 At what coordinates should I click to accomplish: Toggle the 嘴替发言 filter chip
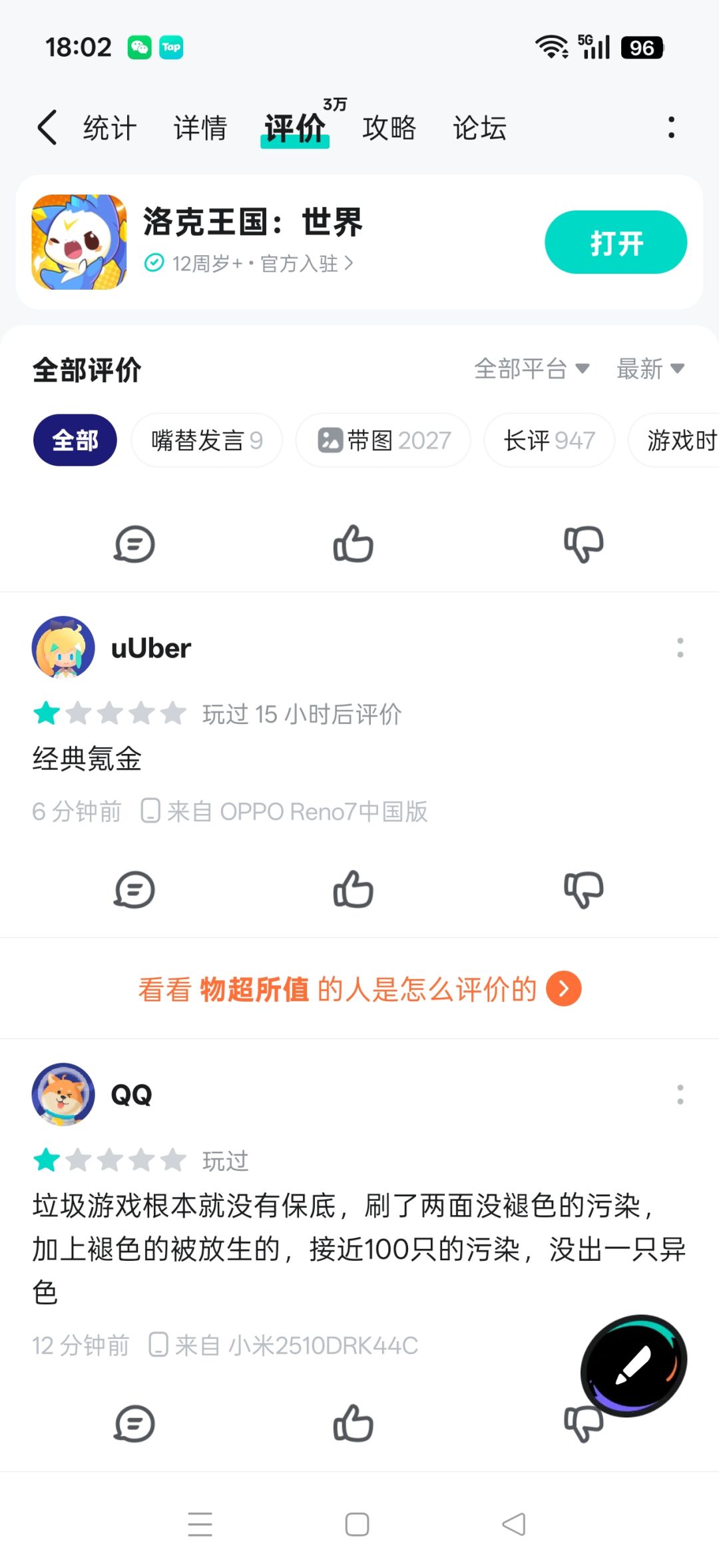click(206, 440)
